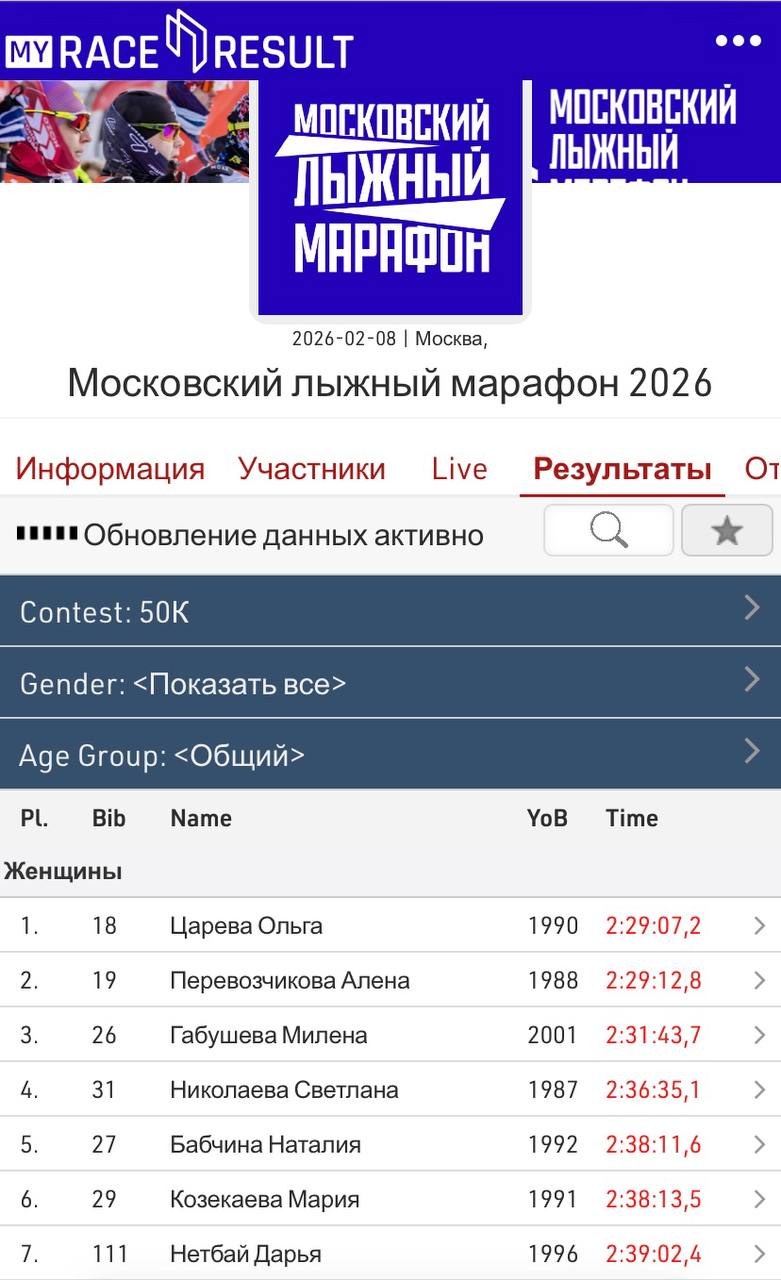View Перевозчикова Алена's result

tap(390, 980)
